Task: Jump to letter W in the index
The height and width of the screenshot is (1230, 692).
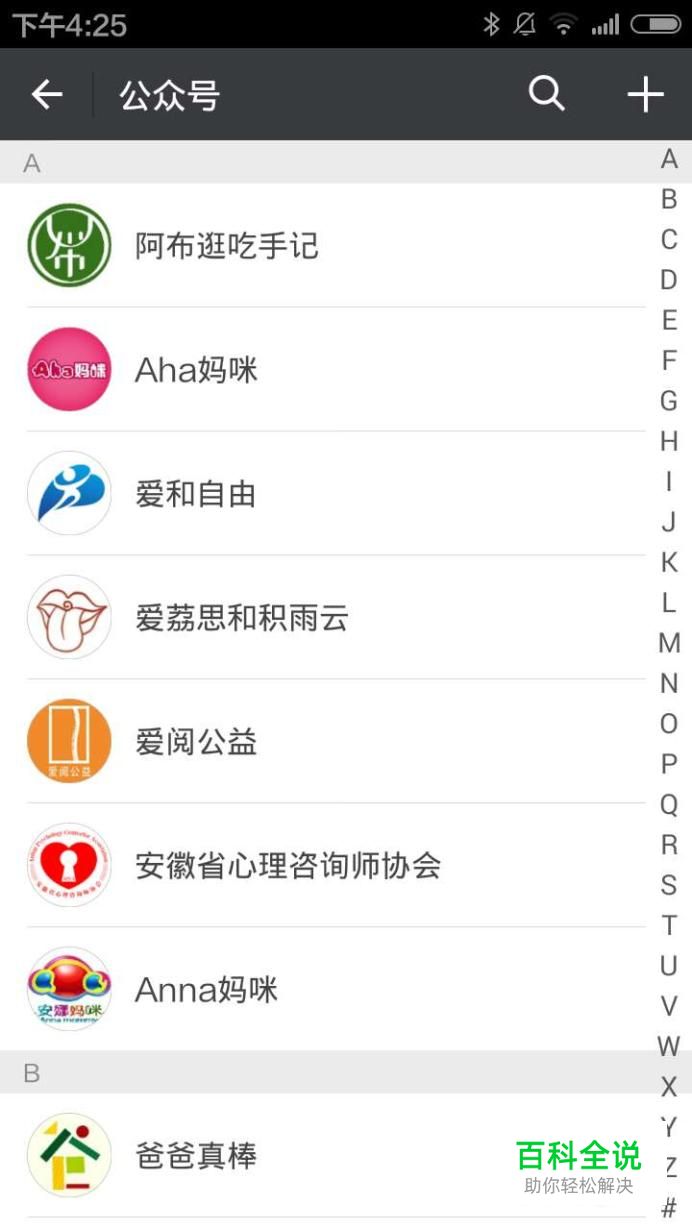Action: coord(669,1046)
